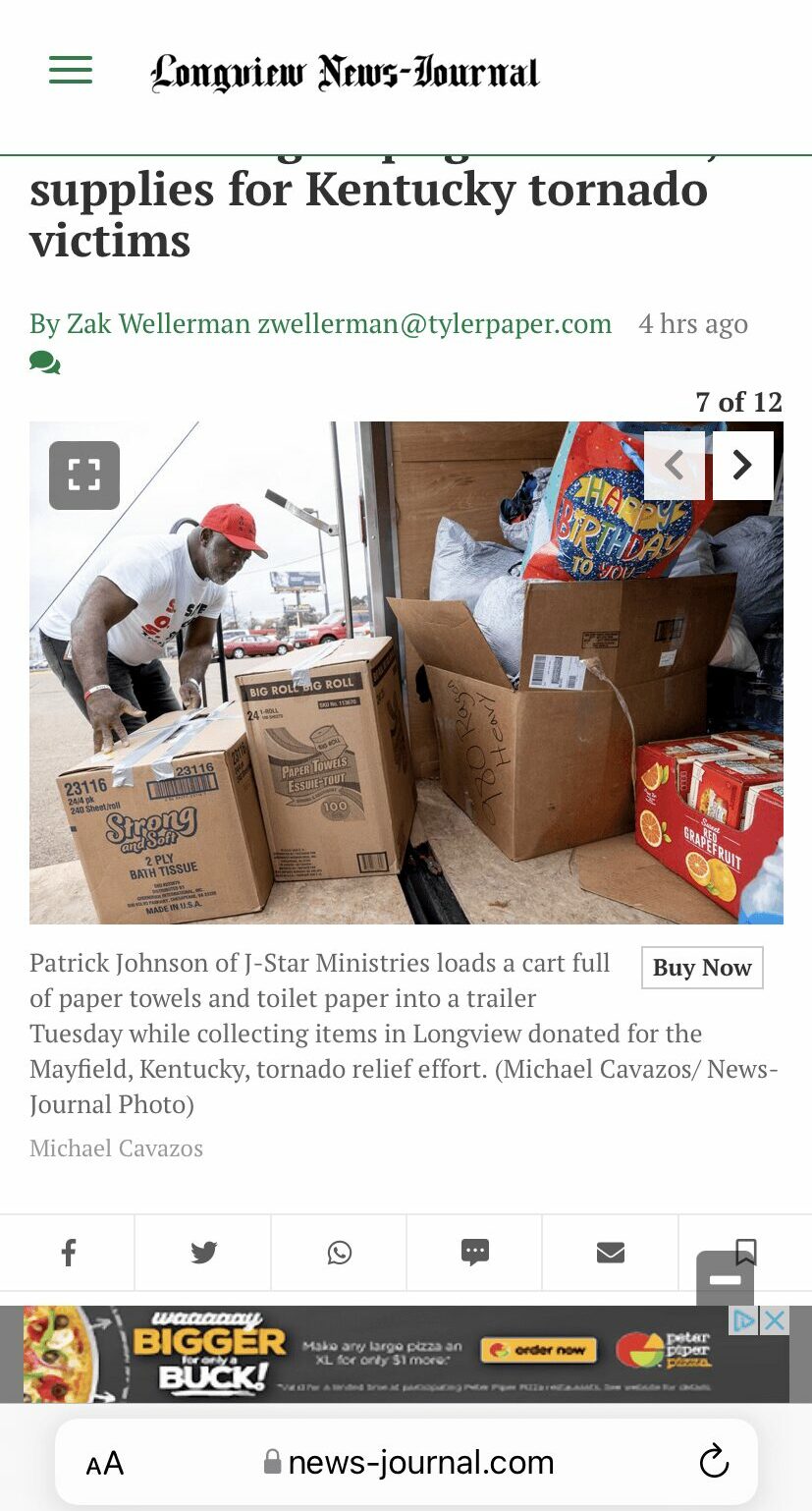Share the article on Twitter

[203, 1253]
